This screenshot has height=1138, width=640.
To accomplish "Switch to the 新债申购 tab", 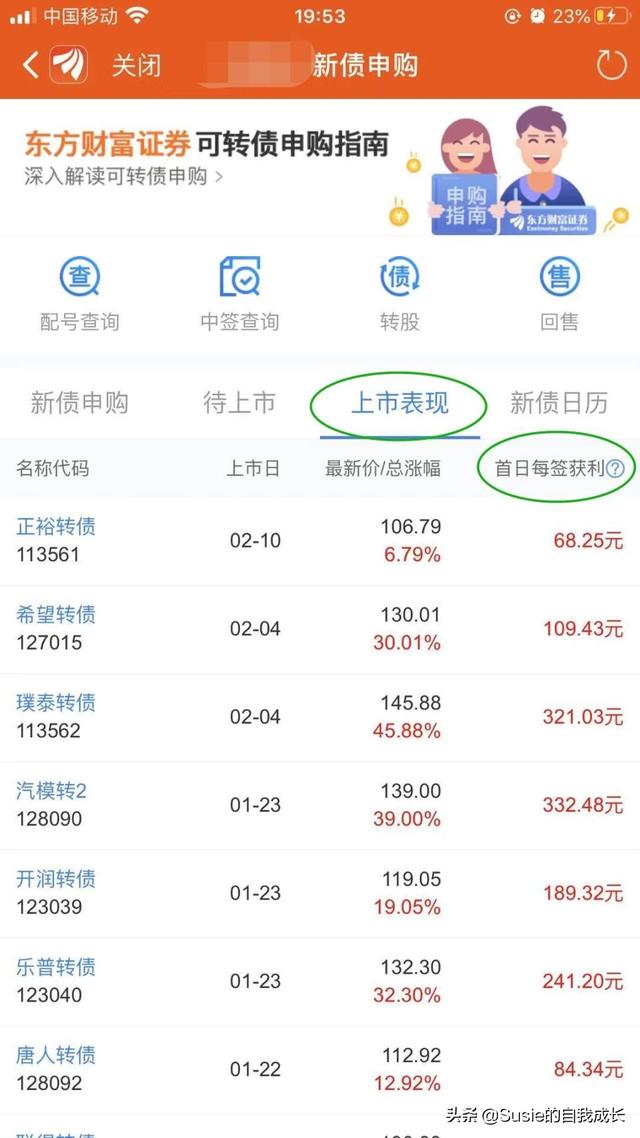I will [80, 403].
